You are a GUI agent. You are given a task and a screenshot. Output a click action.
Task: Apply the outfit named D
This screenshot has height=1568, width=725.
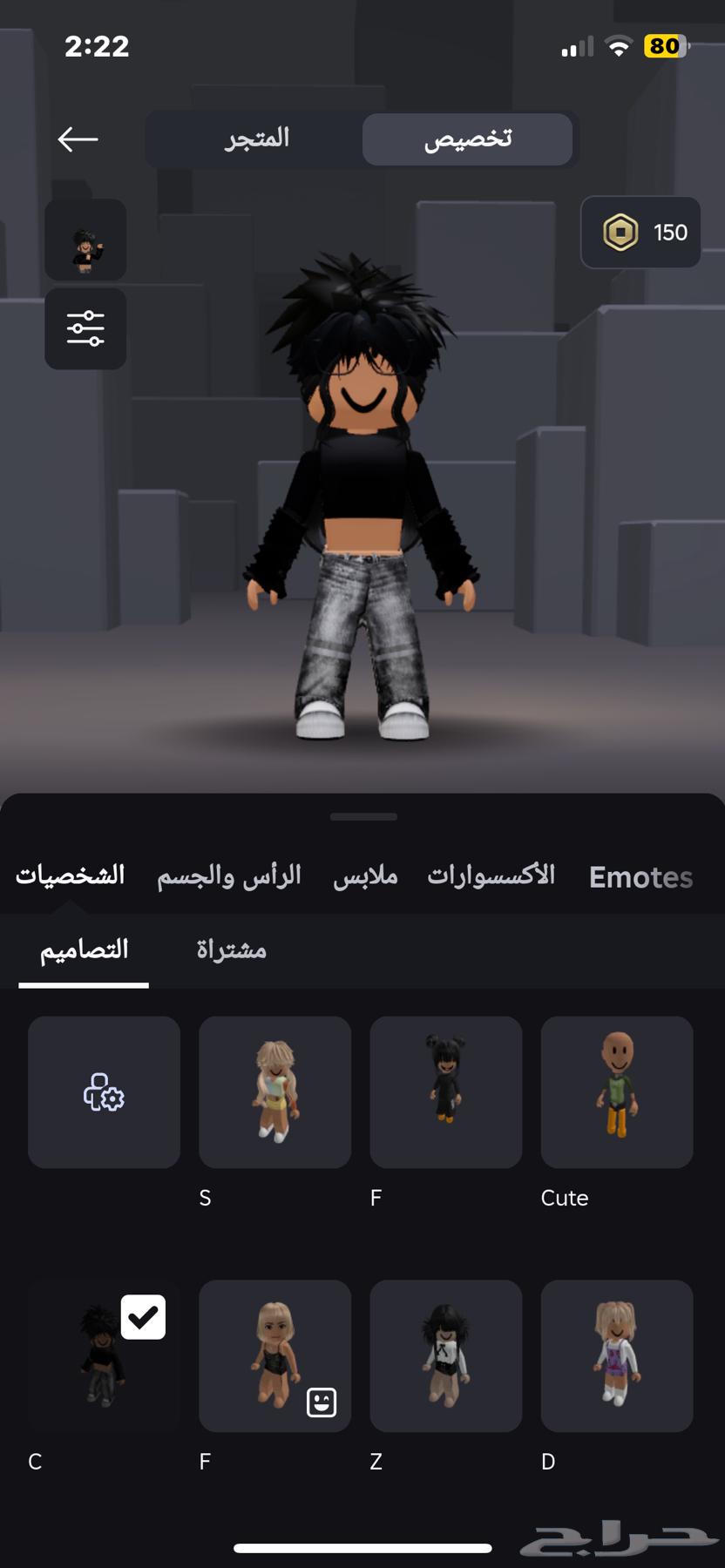tap(617, 1356)
